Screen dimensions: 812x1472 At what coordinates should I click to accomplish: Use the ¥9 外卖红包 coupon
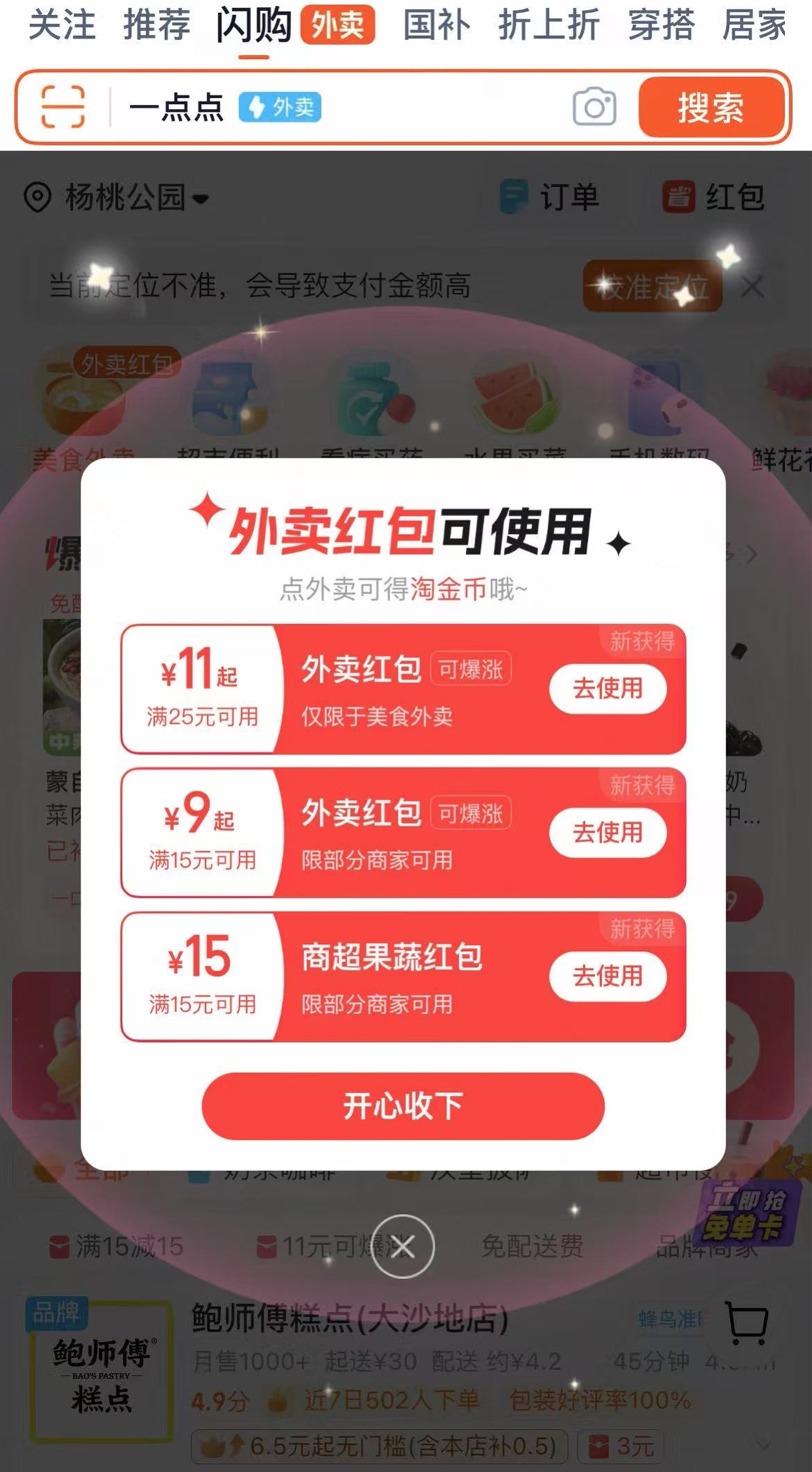(x=607, y=832)
